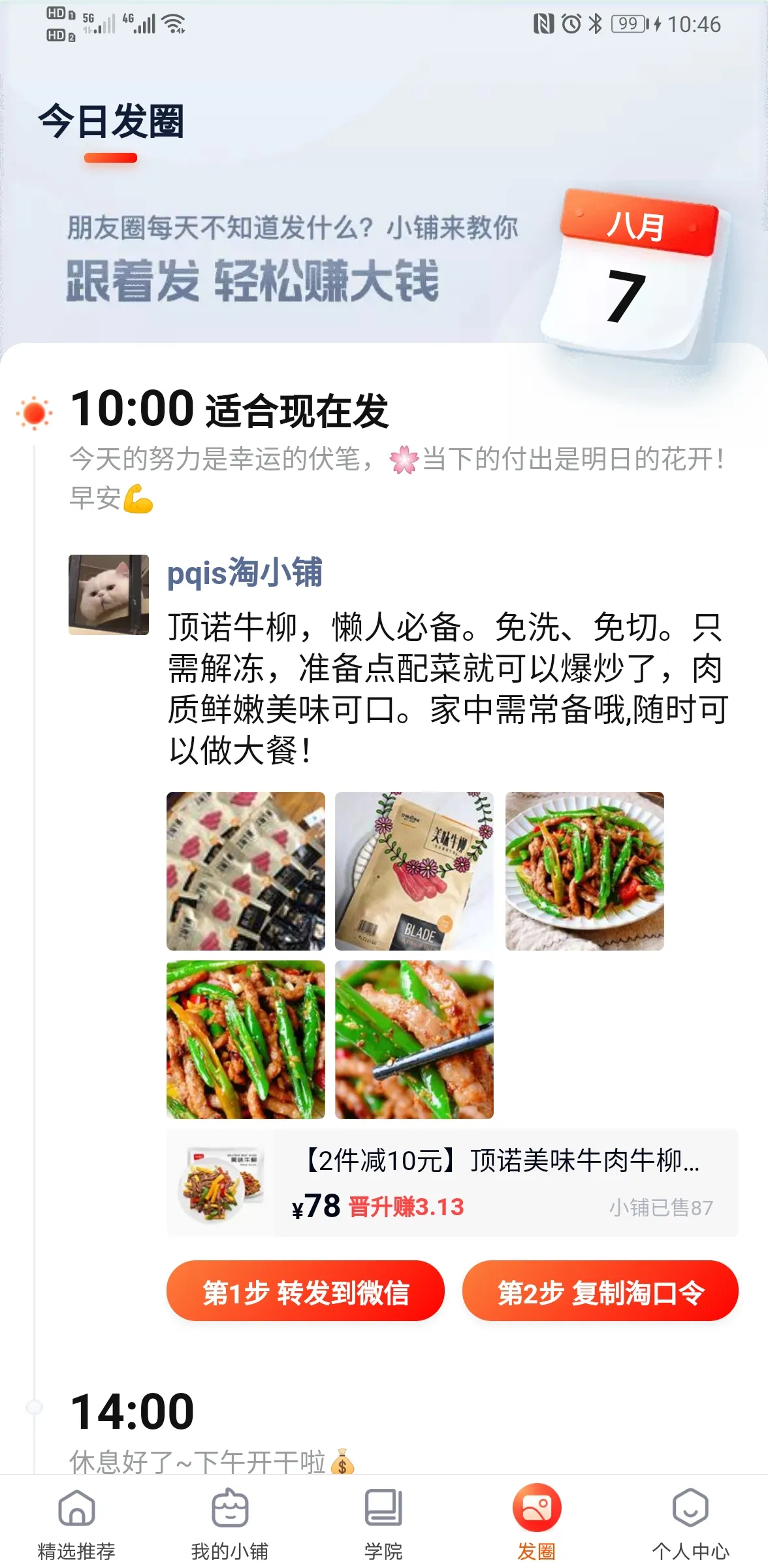Tap the white cat avatar
The height and width of the screenshot is (1568, 768).
pos(108,595)
